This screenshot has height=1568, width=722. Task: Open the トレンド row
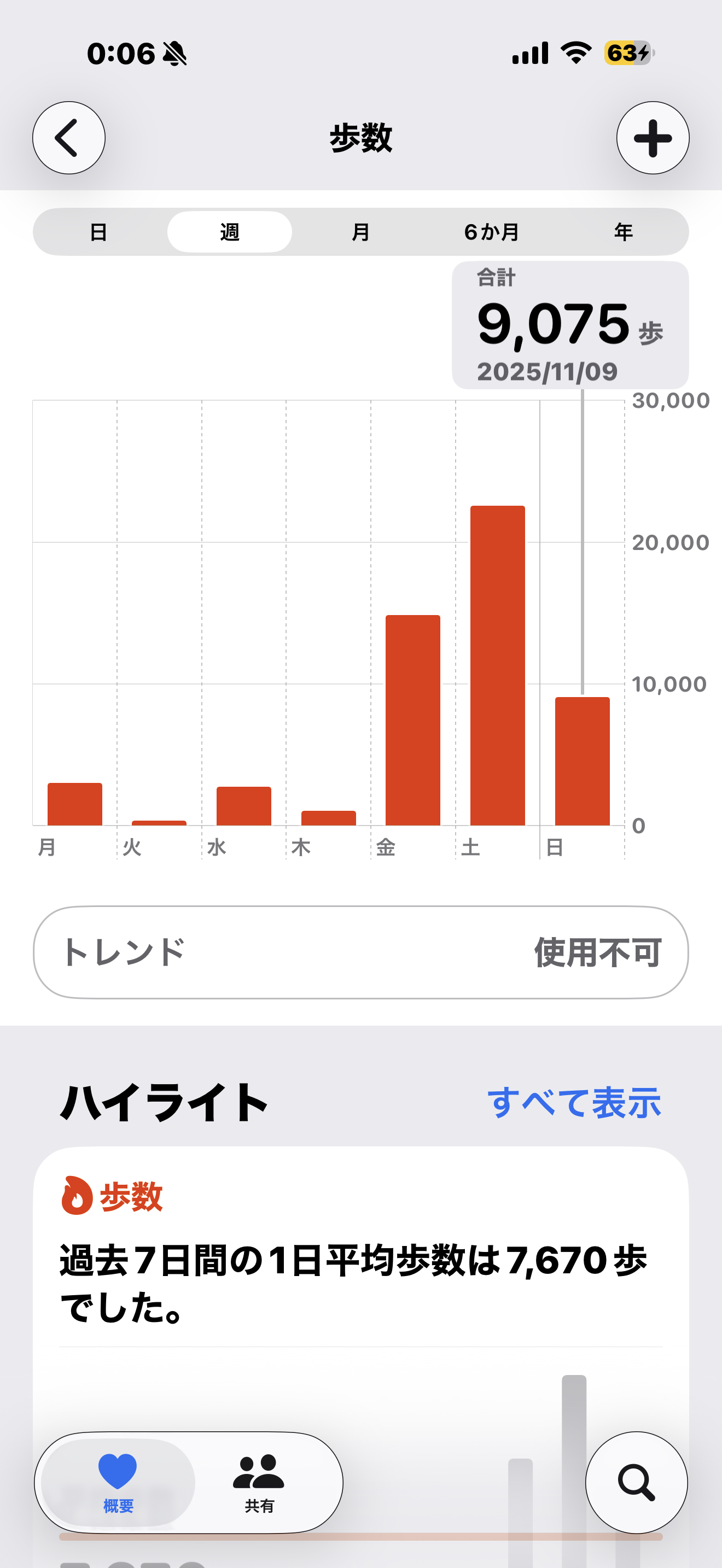click(360, 952)
